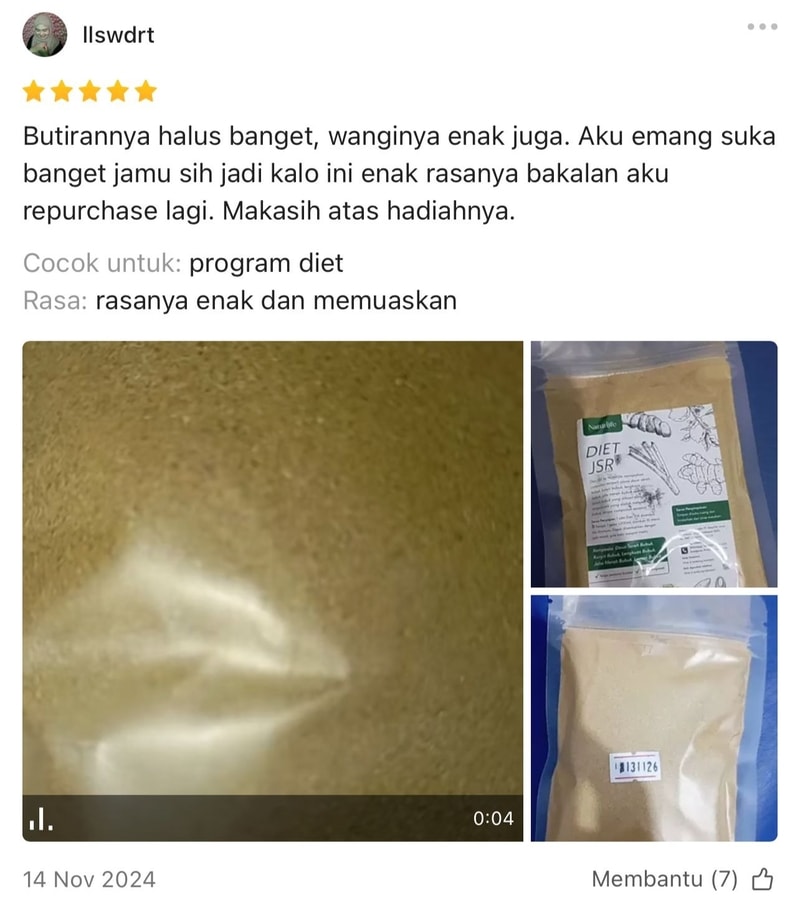Open the three-dot overflow menu
800x908 pixels.
(x=762, y=27)
